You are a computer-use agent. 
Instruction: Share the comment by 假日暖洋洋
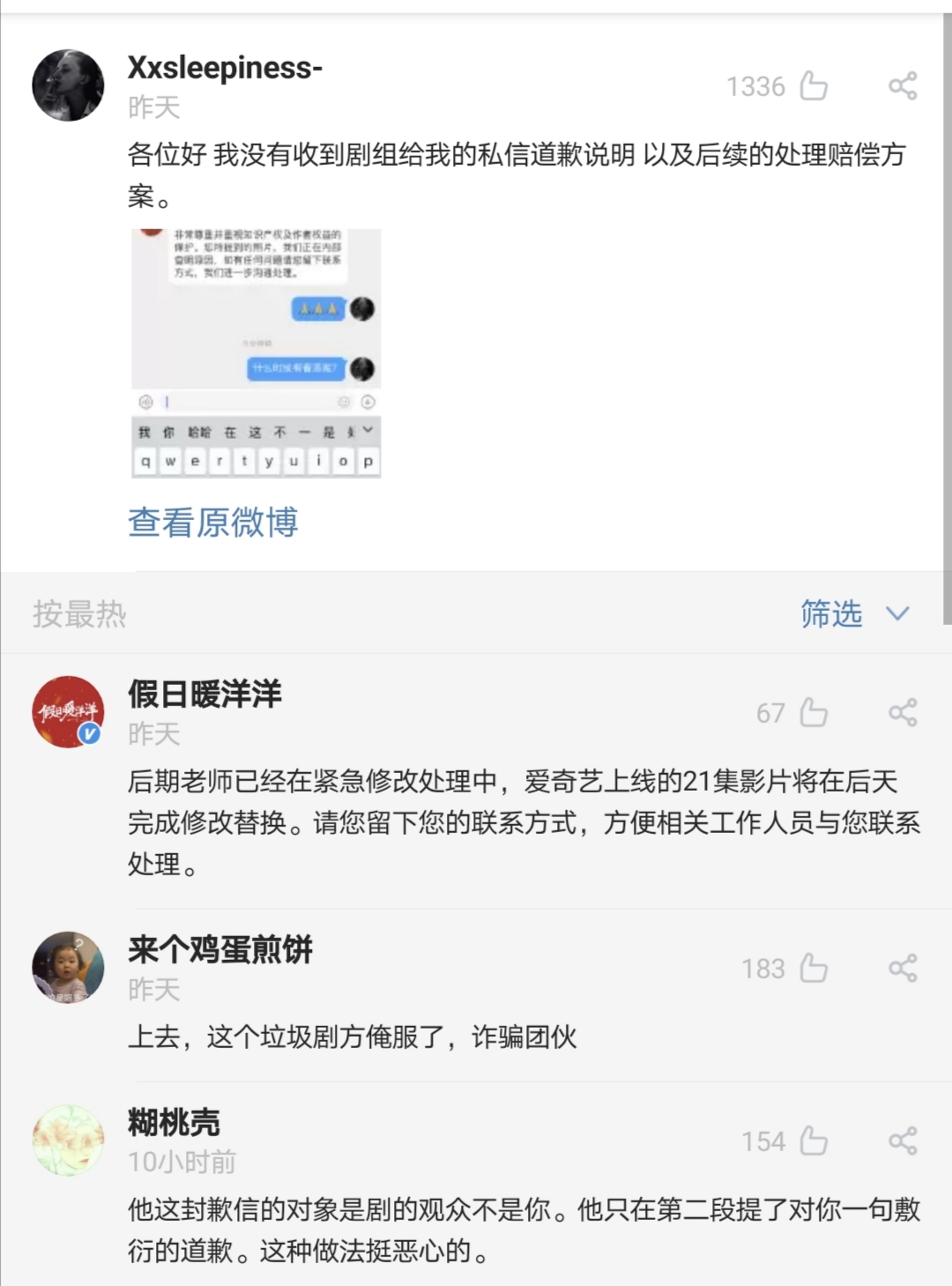tap(903, 712)
